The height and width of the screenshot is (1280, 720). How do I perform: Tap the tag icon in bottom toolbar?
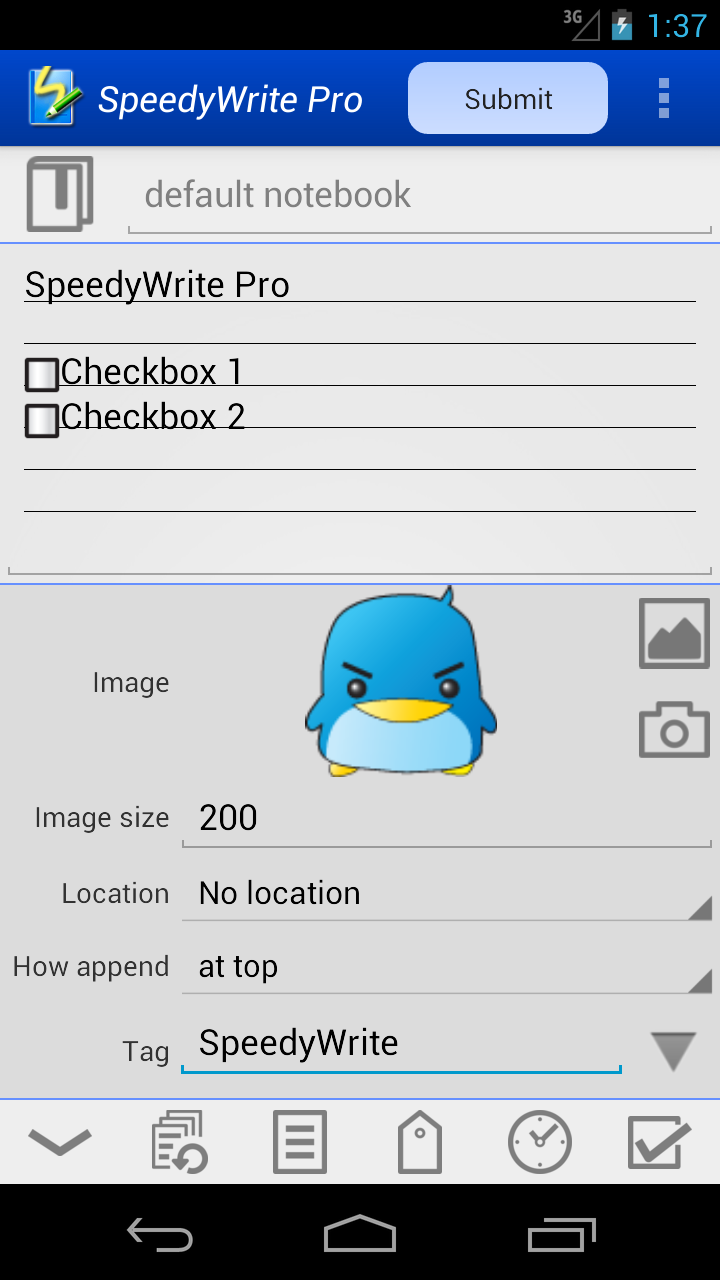tap(420, 1141)
